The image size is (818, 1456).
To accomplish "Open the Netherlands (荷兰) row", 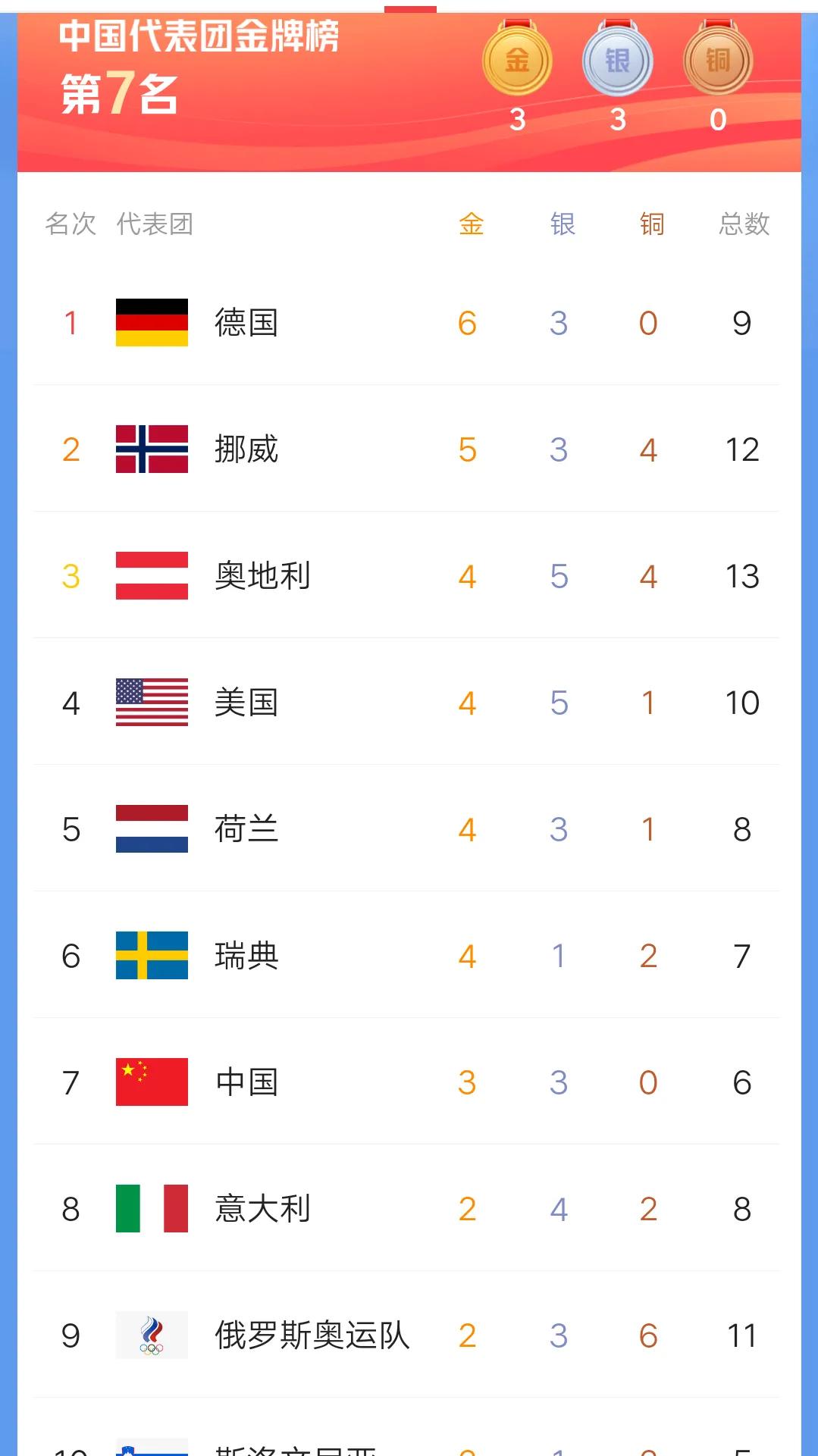I will click(x=409, y=828).
